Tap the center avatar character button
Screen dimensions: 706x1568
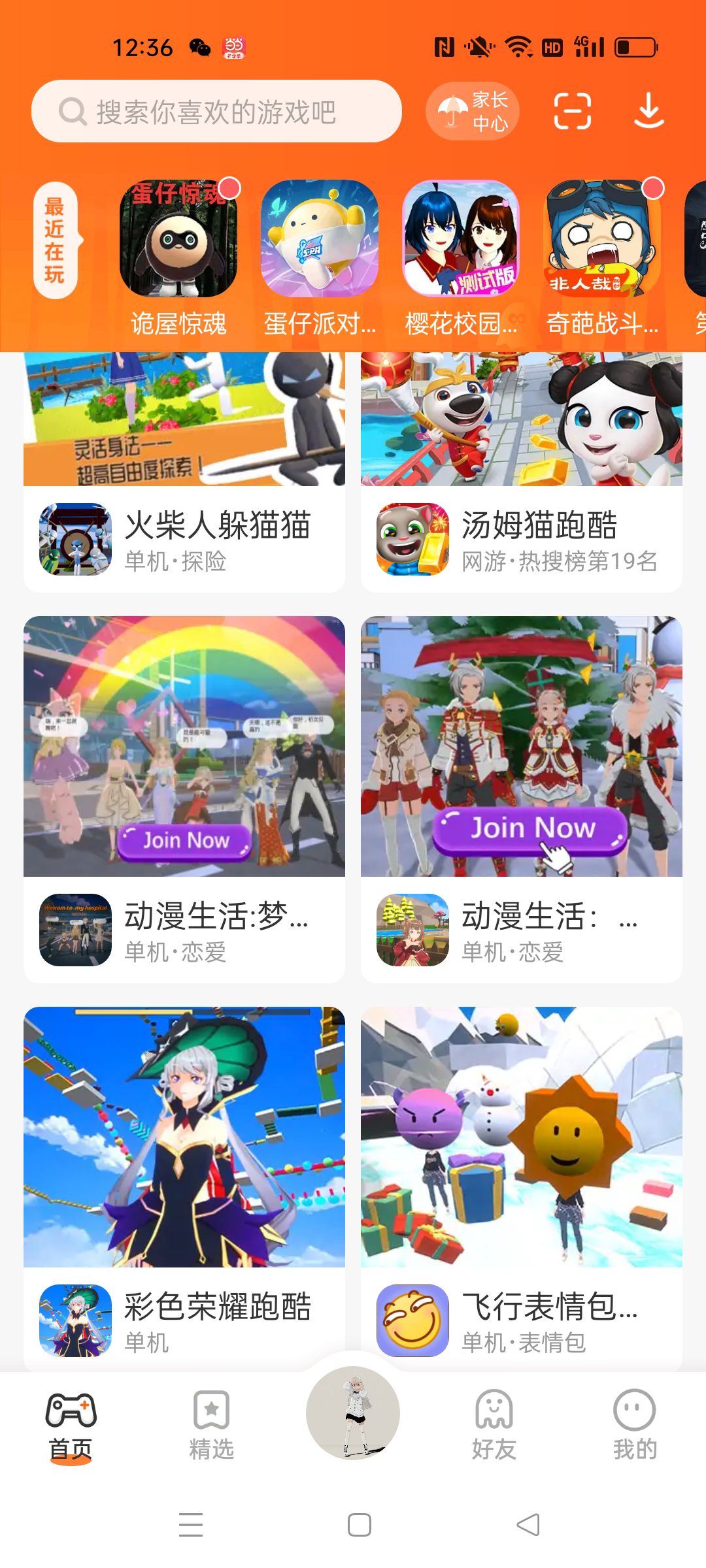353,1413
